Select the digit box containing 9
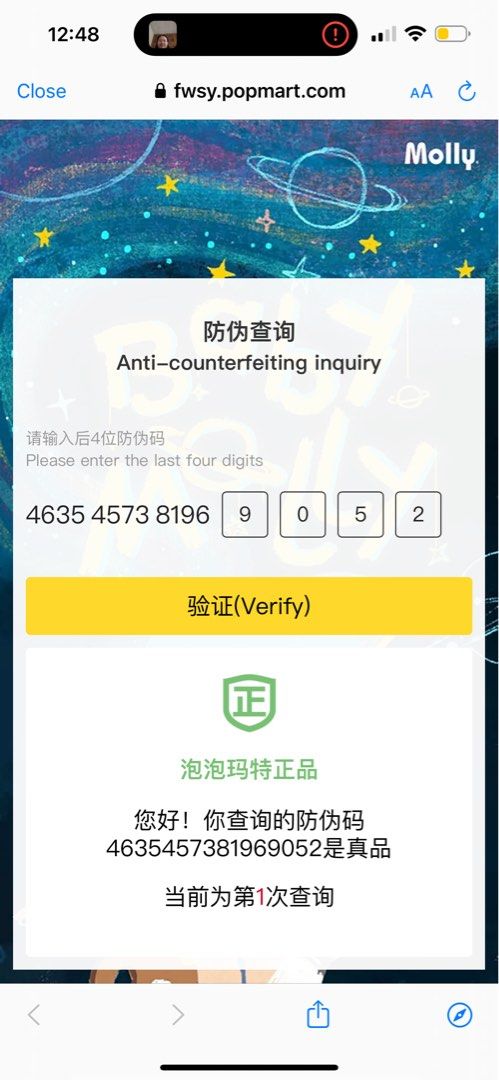Viewport: 499px width, 1080px height. coord(245,515)
